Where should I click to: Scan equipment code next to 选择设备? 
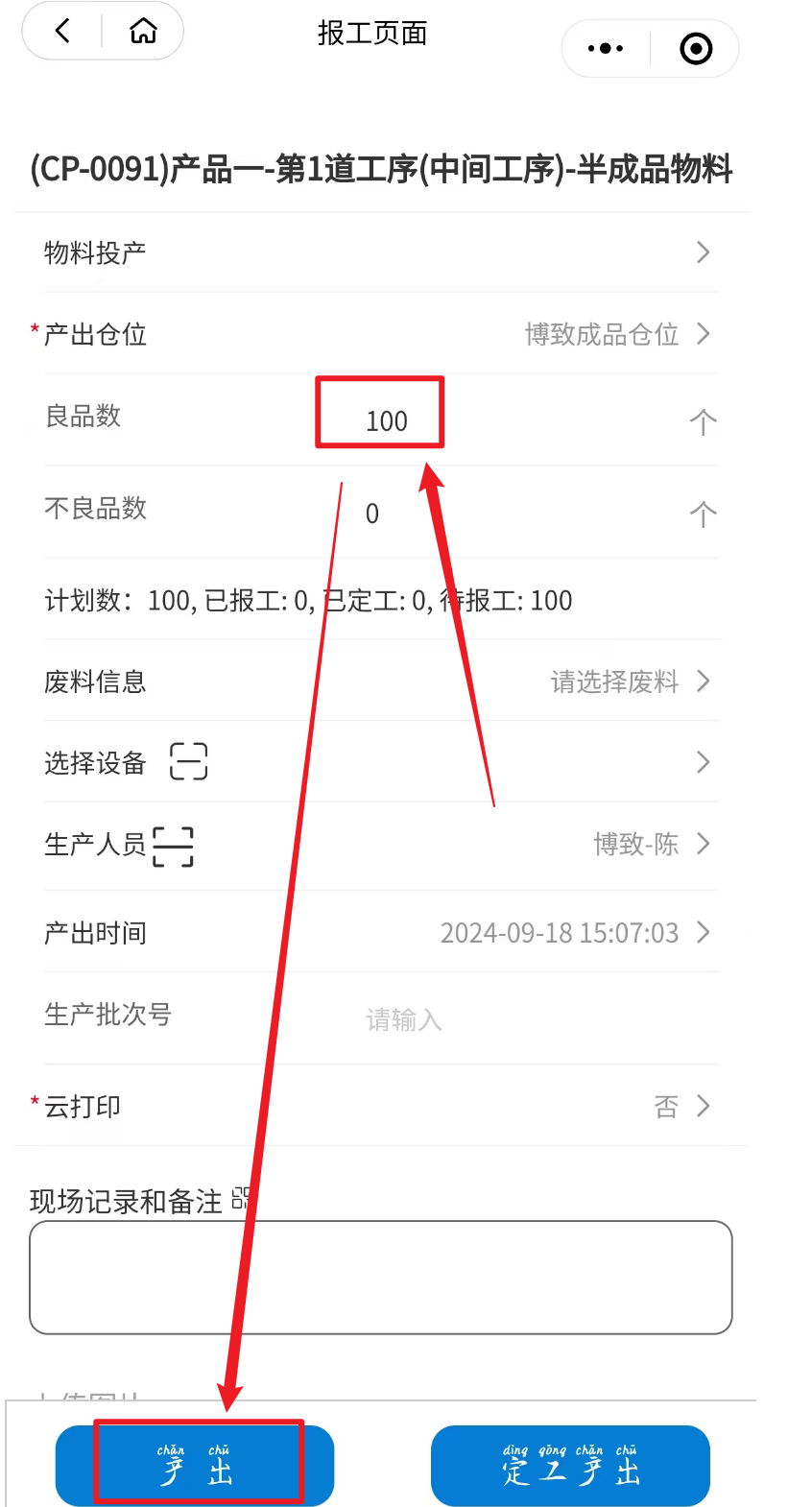(189, 762)
